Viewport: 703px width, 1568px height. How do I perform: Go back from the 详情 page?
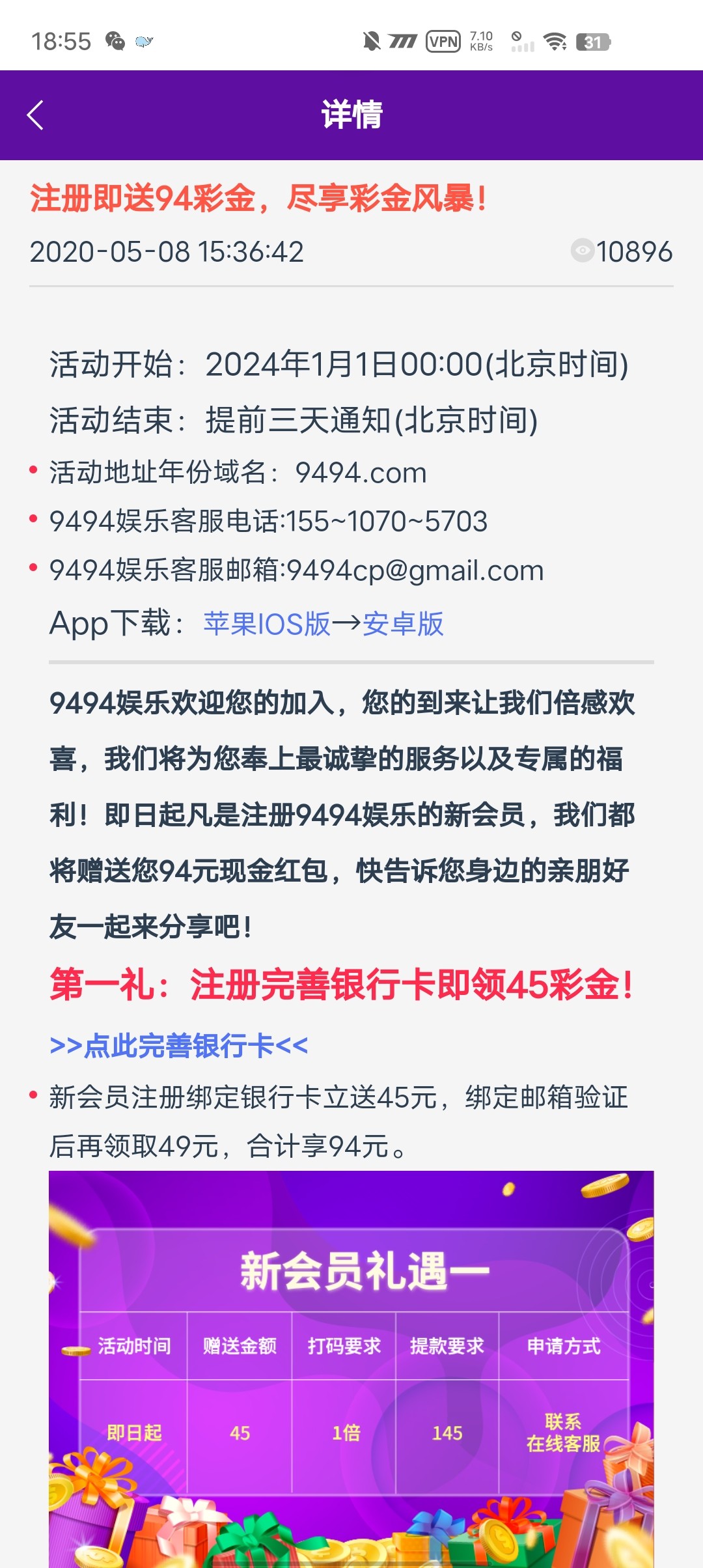(x=35, y=115)
